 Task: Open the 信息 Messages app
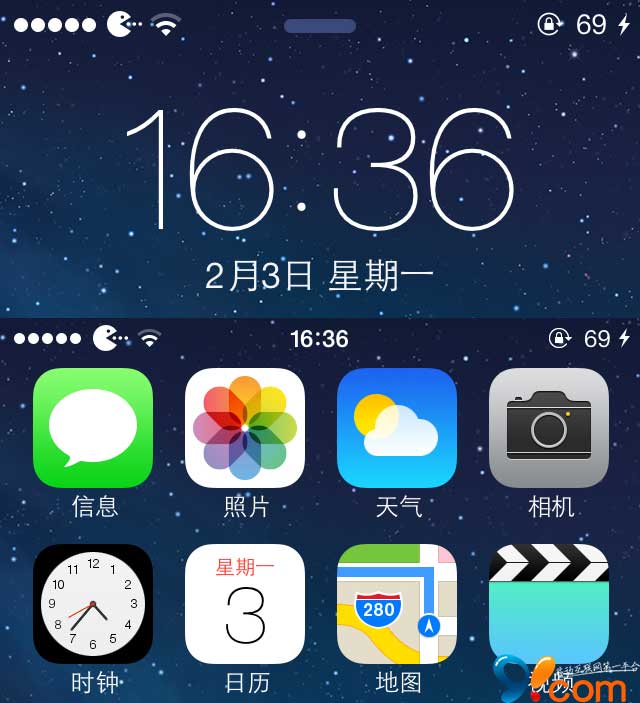pos(93,427)
